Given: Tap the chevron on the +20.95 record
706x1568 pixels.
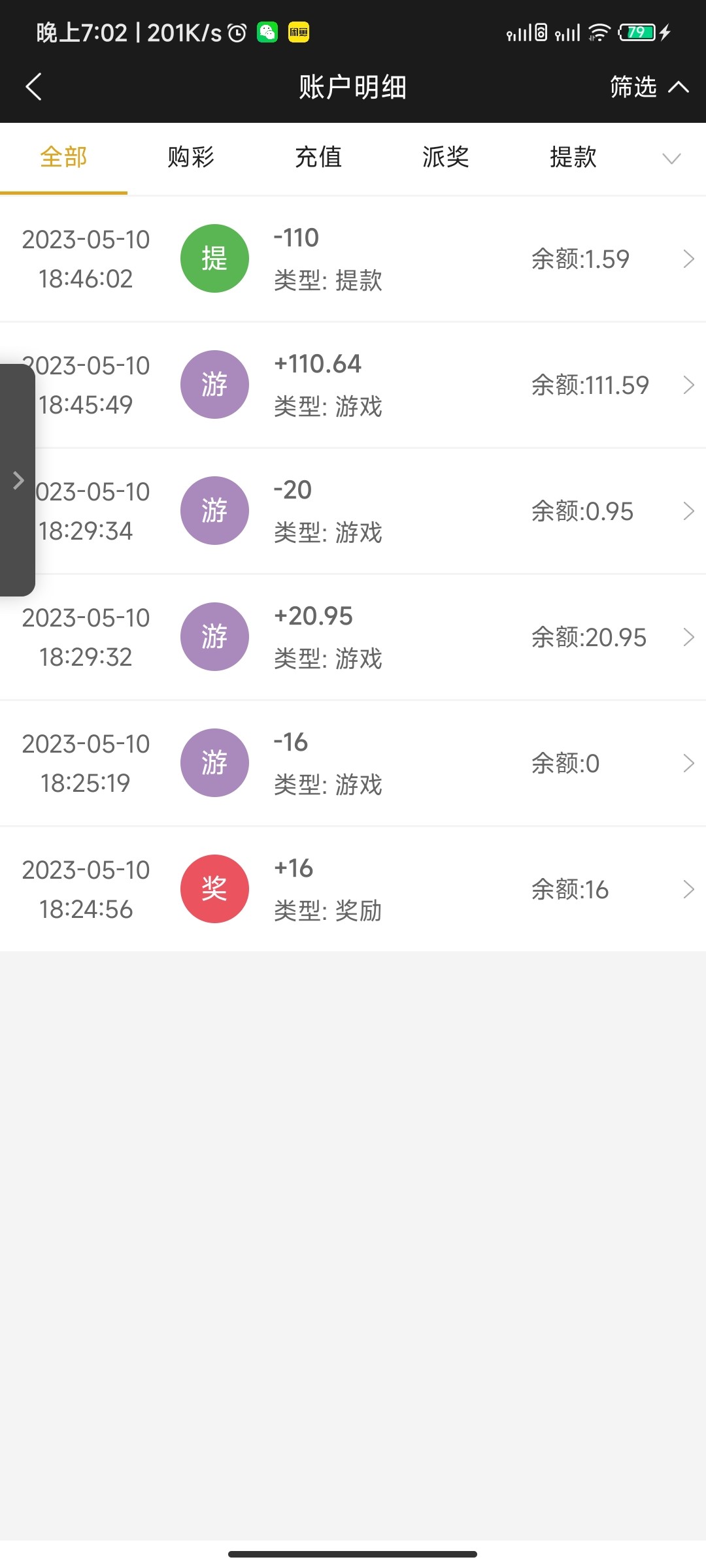Looking at the screenshot, I should point(689,637).
